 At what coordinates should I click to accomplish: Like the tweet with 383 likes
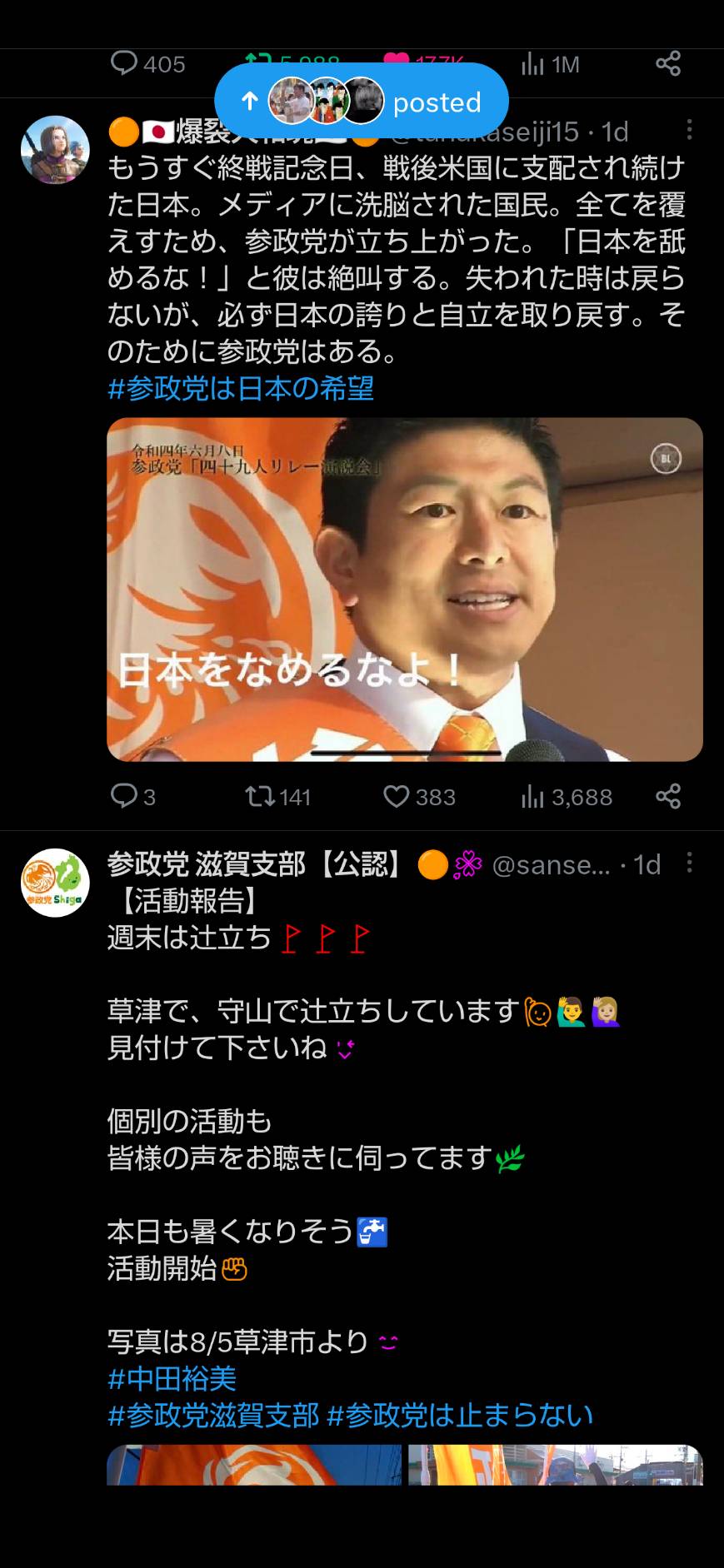click(x=419, y=797)
